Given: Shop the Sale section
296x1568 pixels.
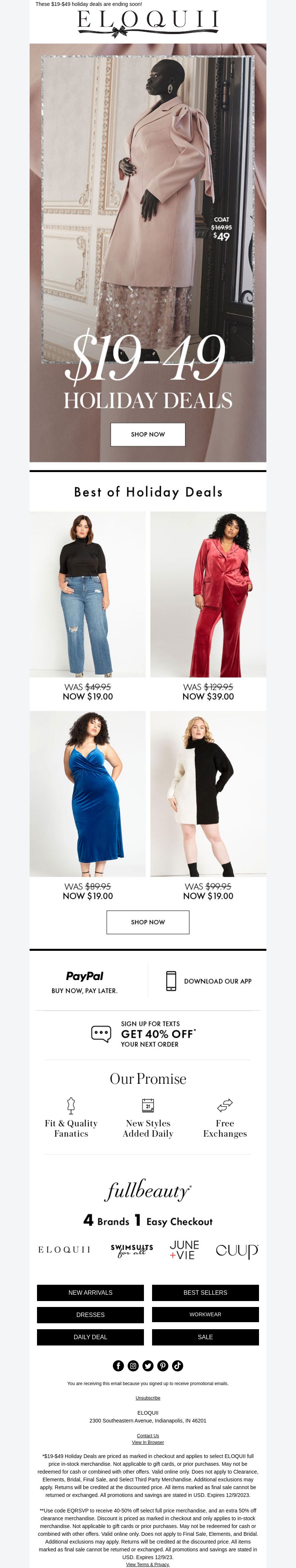Looking at the screenshot, I should 205,1337.
